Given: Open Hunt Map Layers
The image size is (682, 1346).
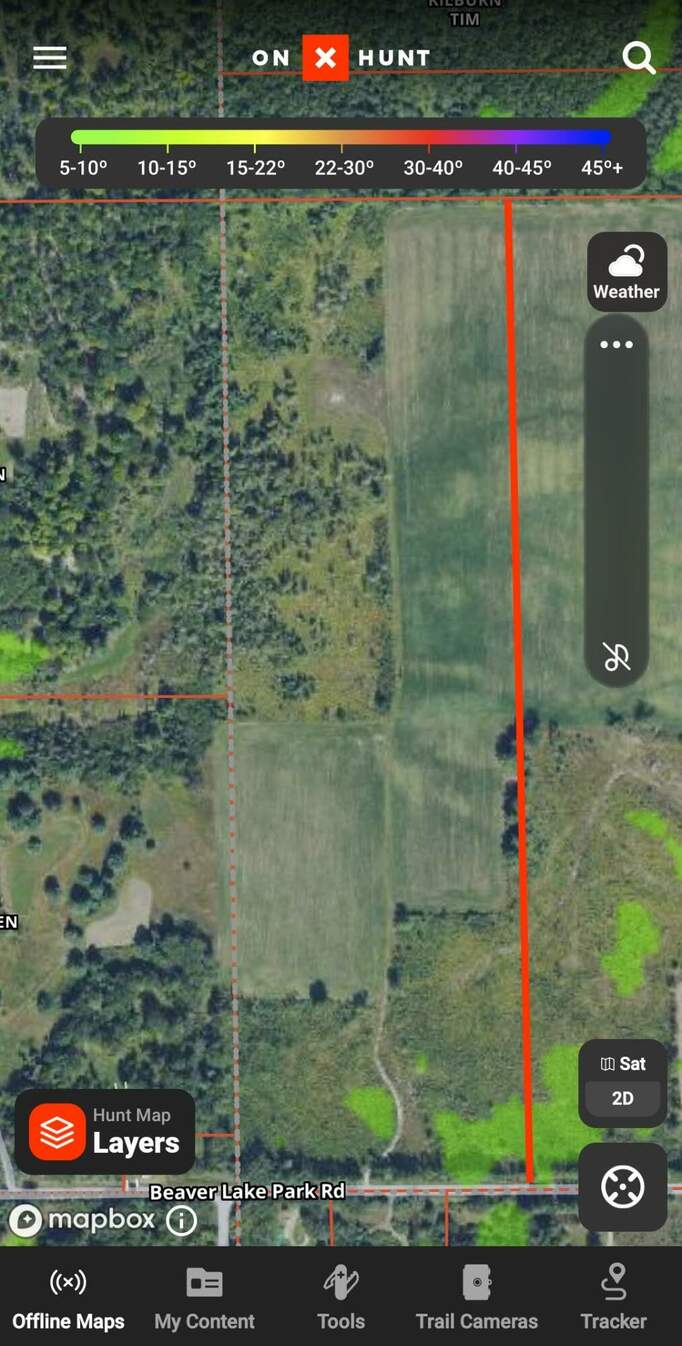Looking at the screenshot, I should 105,1131.
